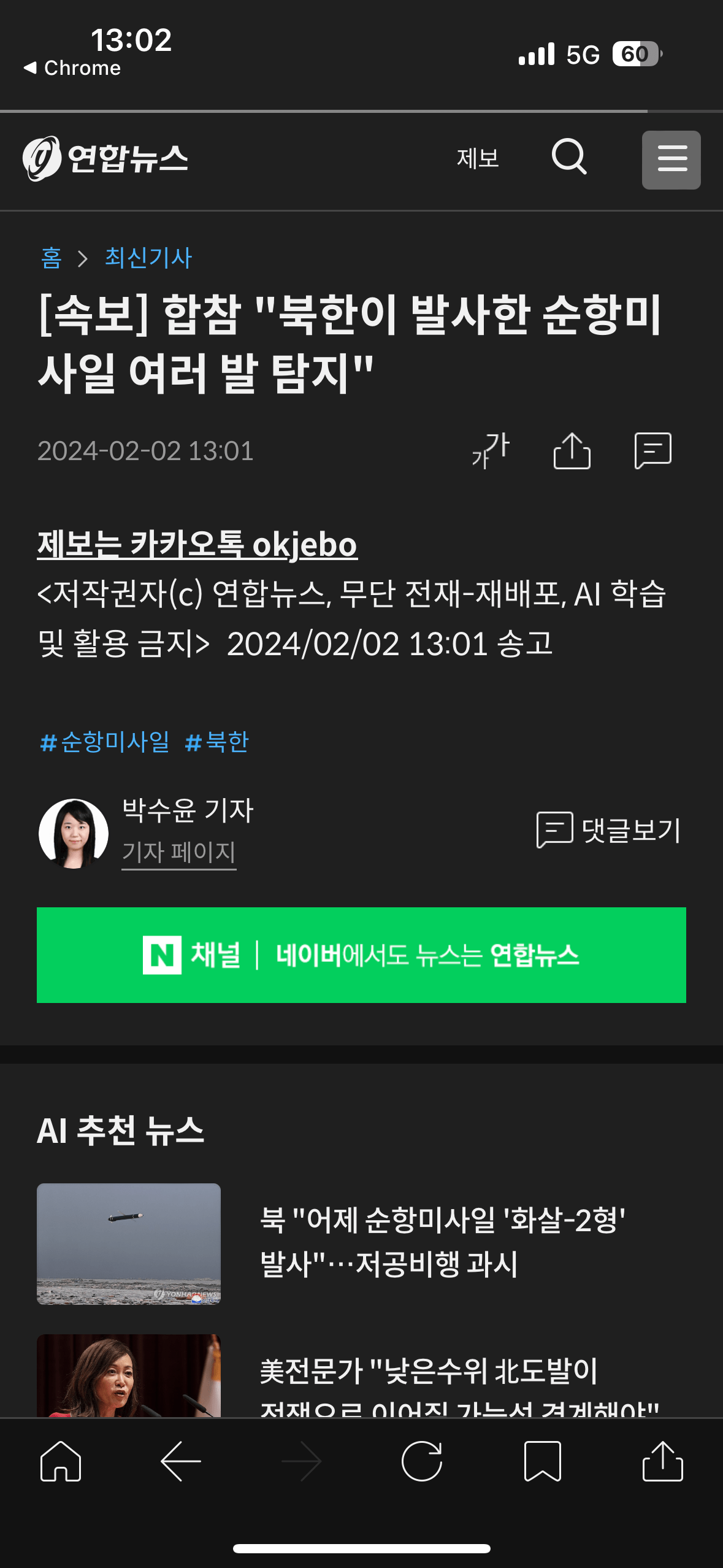Open the search magnifier icon
This screenshot has height=1568, width=723.
569,157
